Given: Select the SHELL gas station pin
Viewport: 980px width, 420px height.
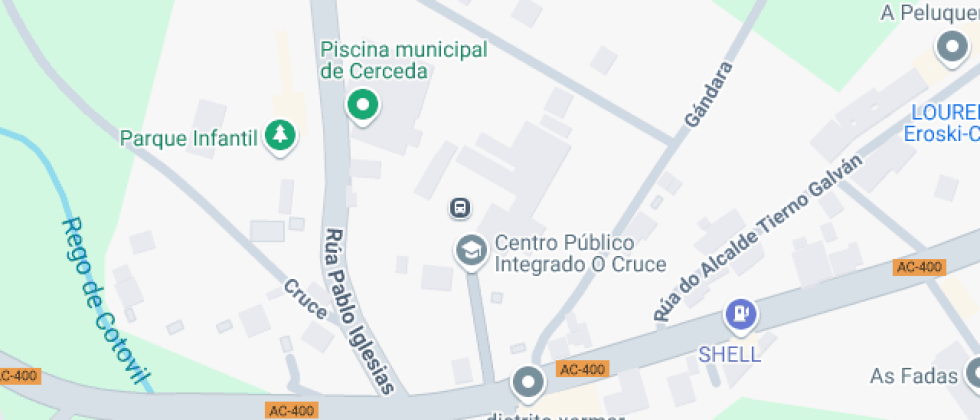Looking at the screenshot, I should click(741, 314).
